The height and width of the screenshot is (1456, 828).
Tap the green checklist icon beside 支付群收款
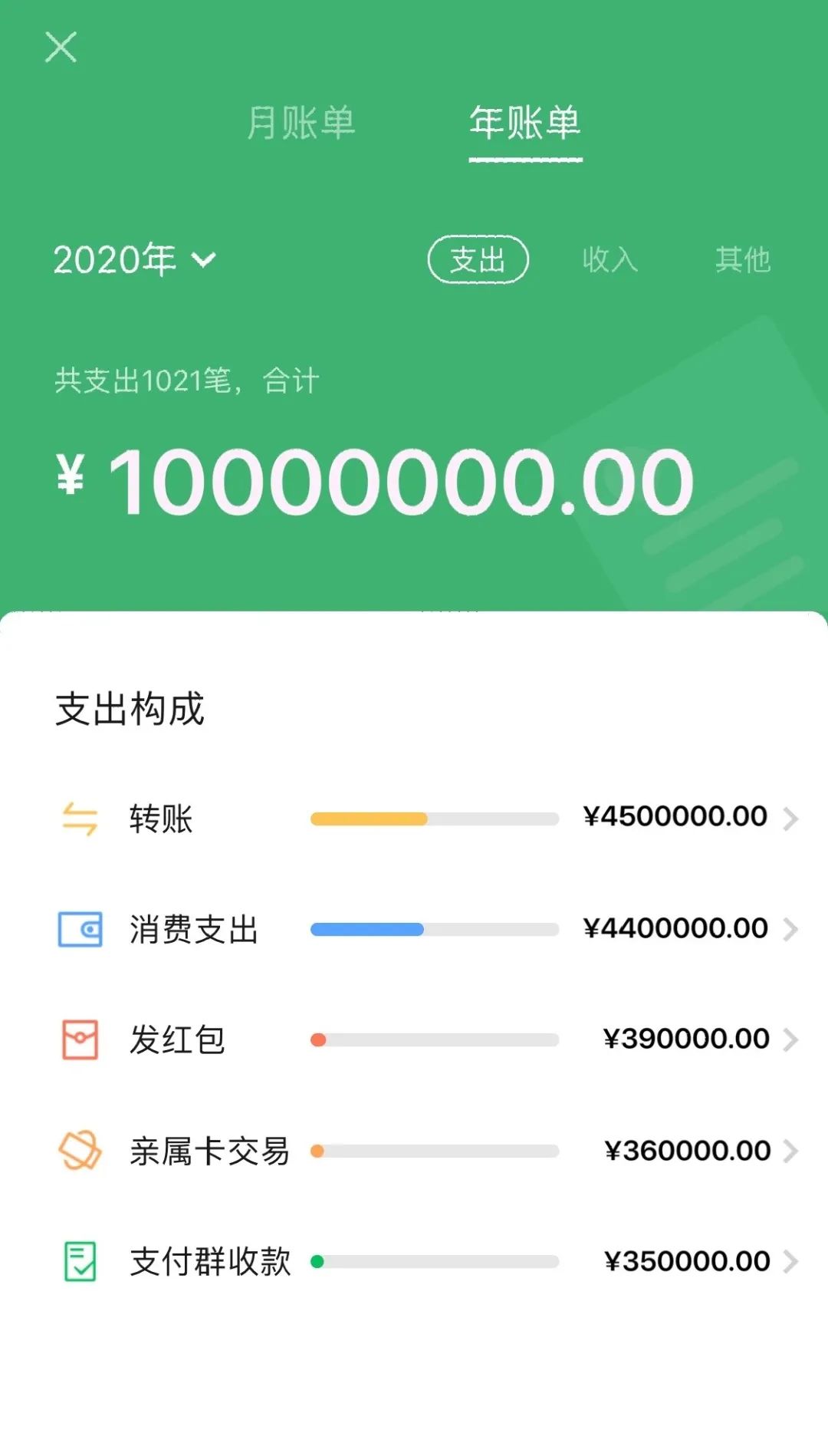80,1260
